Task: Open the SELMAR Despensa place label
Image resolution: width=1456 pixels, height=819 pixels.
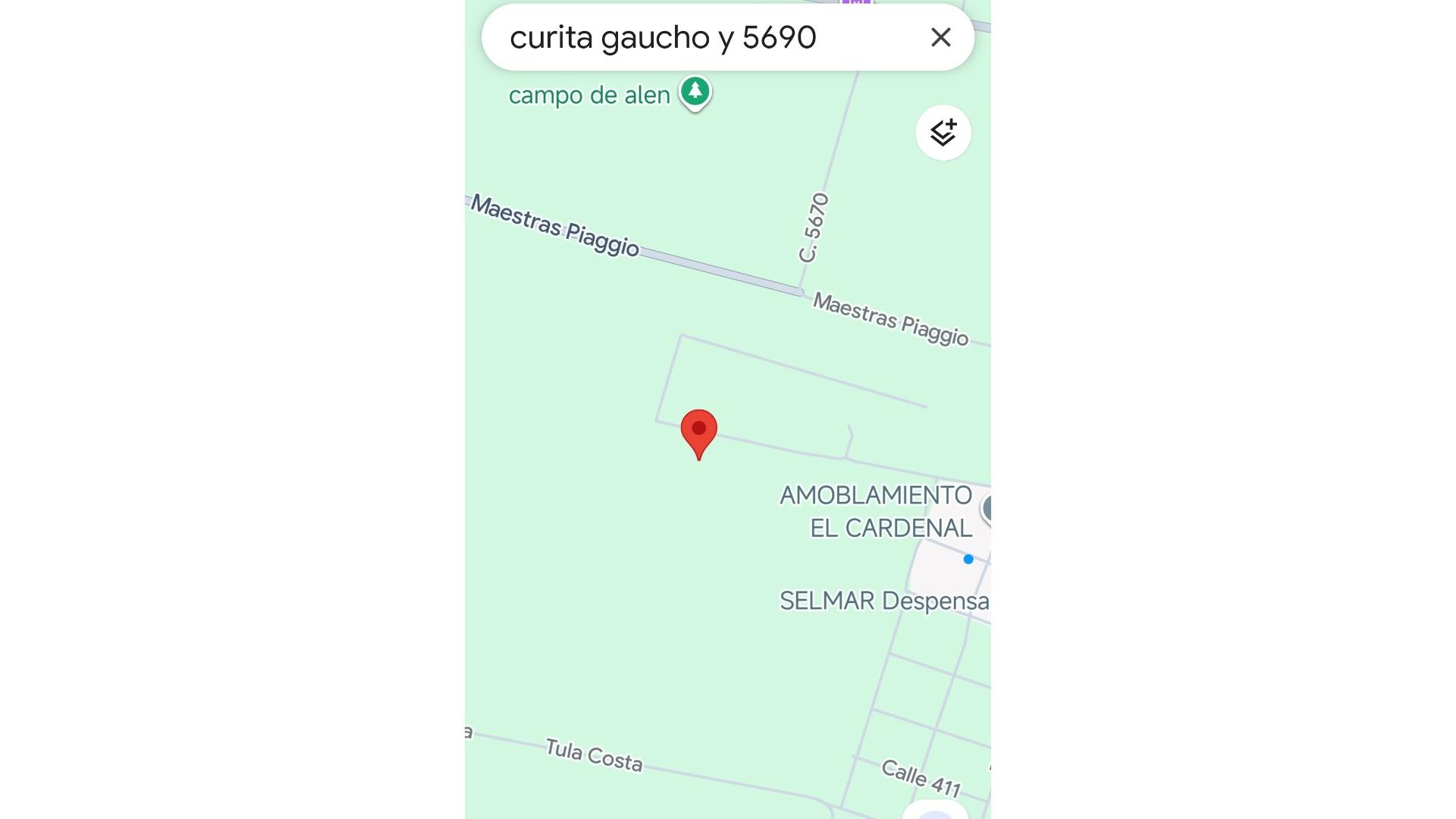Action: (x=883, y=601)
